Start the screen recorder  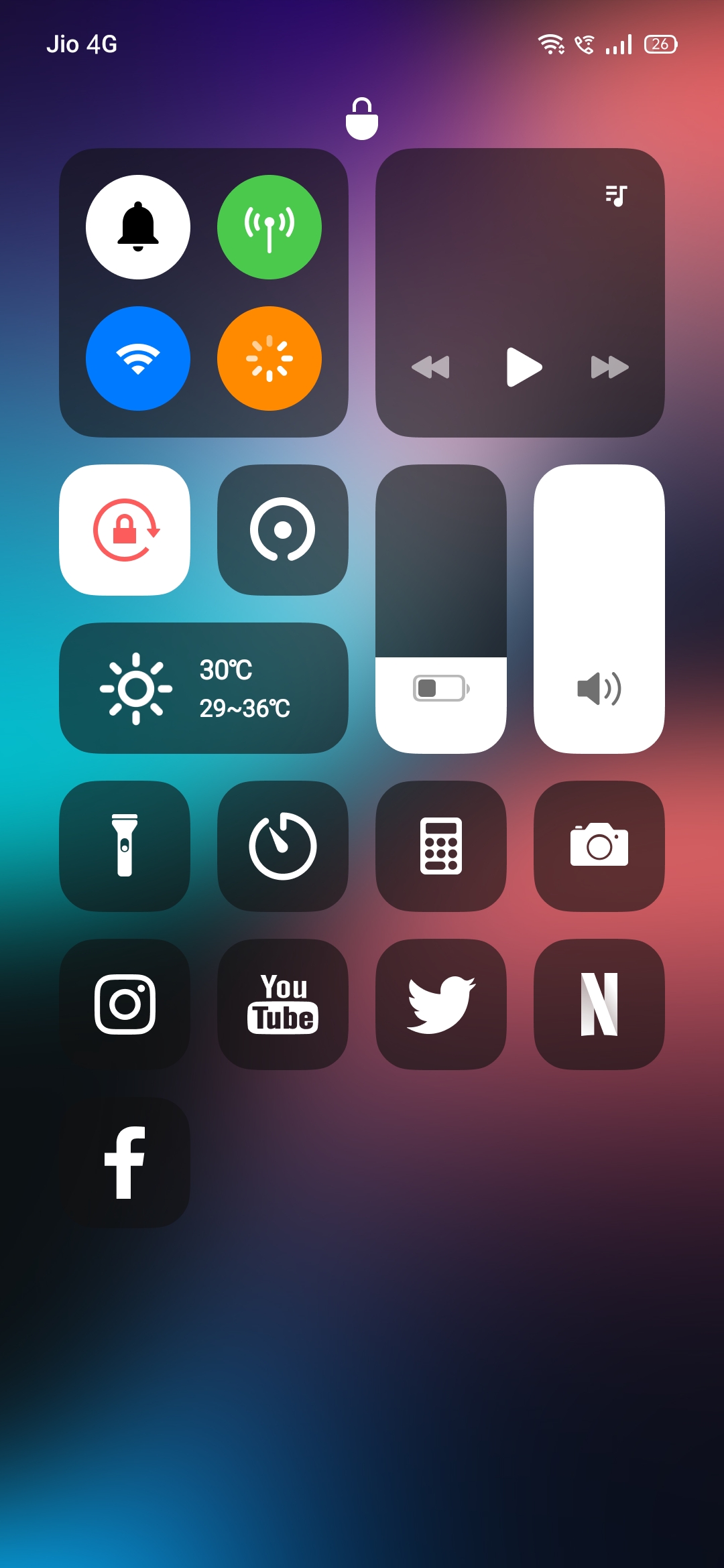click(283, 530)
